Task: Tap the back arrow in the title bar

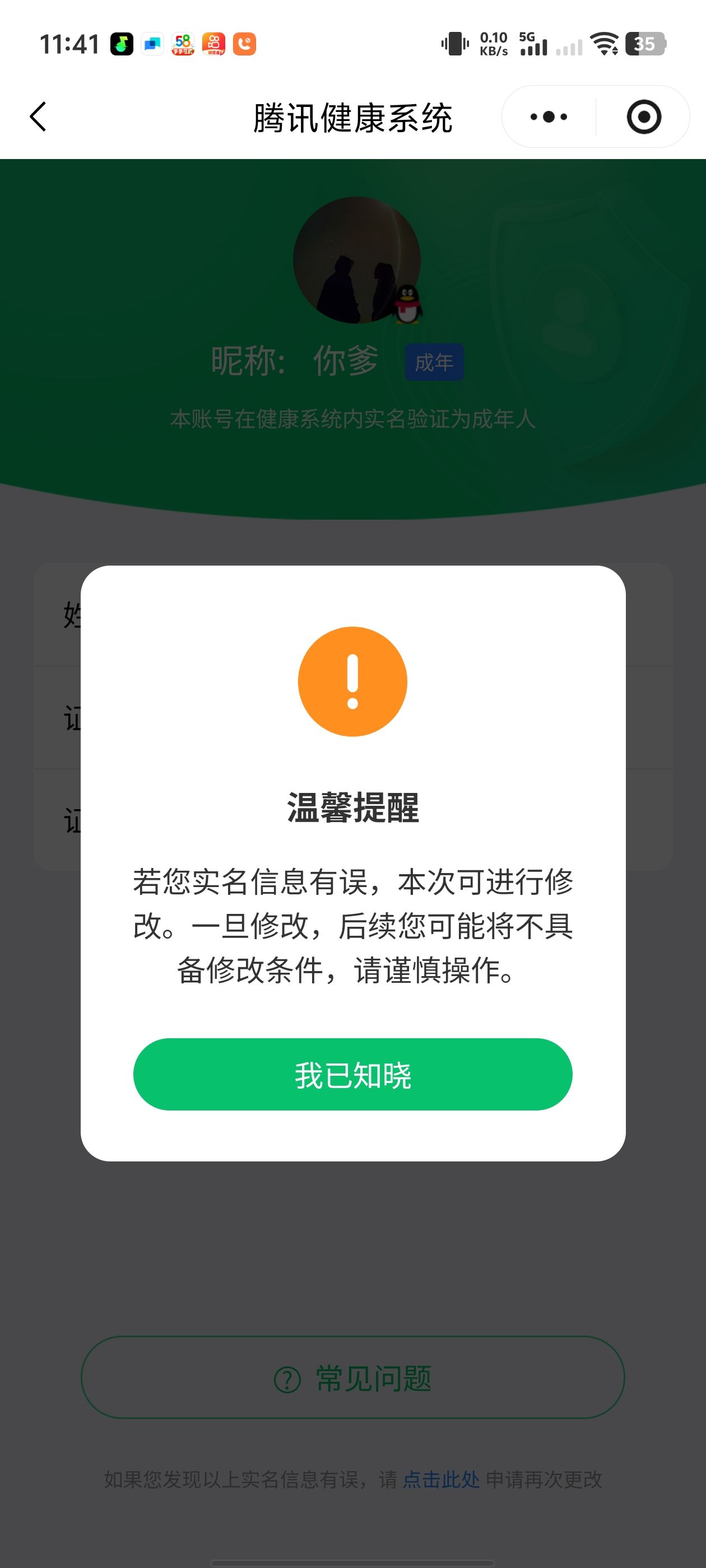Action: tap(38, 117)
